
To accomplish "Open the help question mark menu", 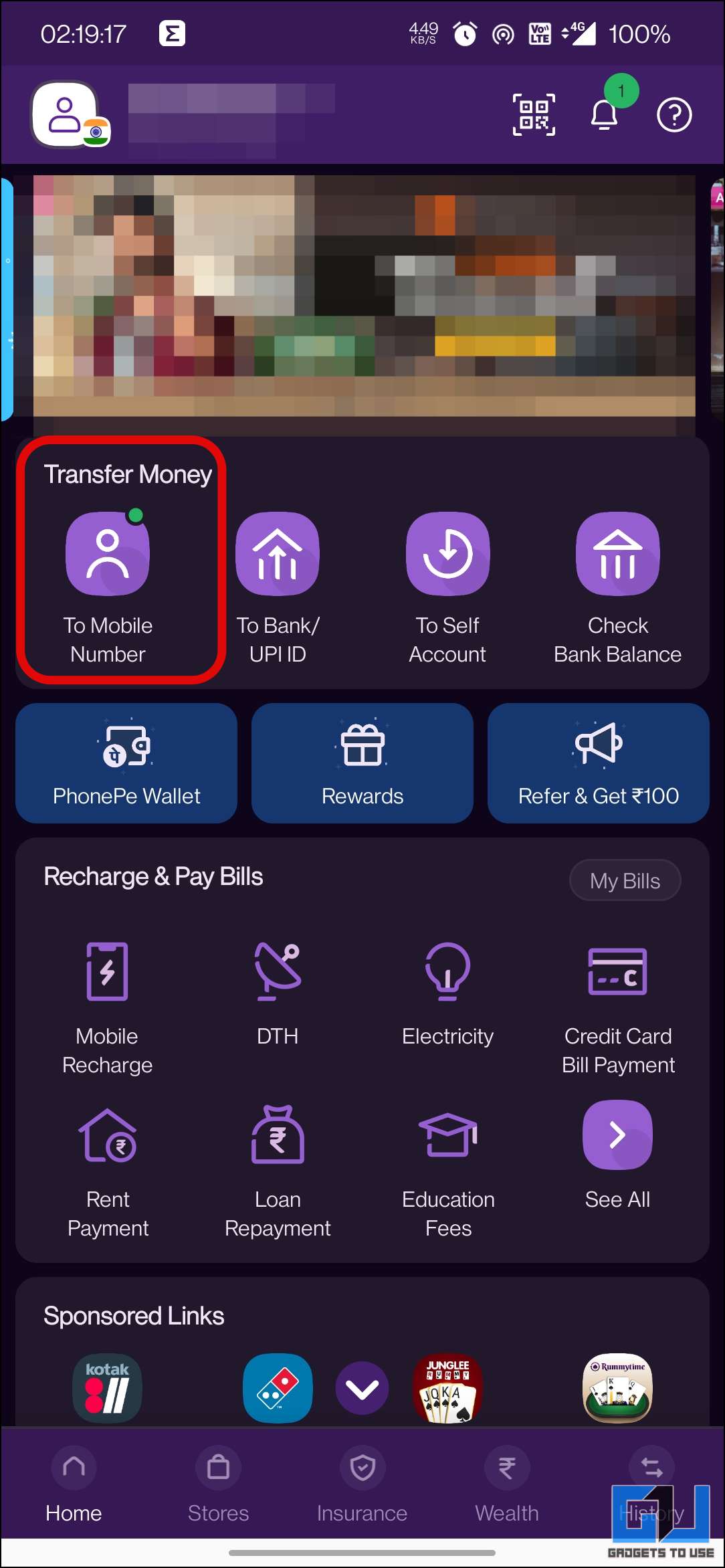I will 674,114.
